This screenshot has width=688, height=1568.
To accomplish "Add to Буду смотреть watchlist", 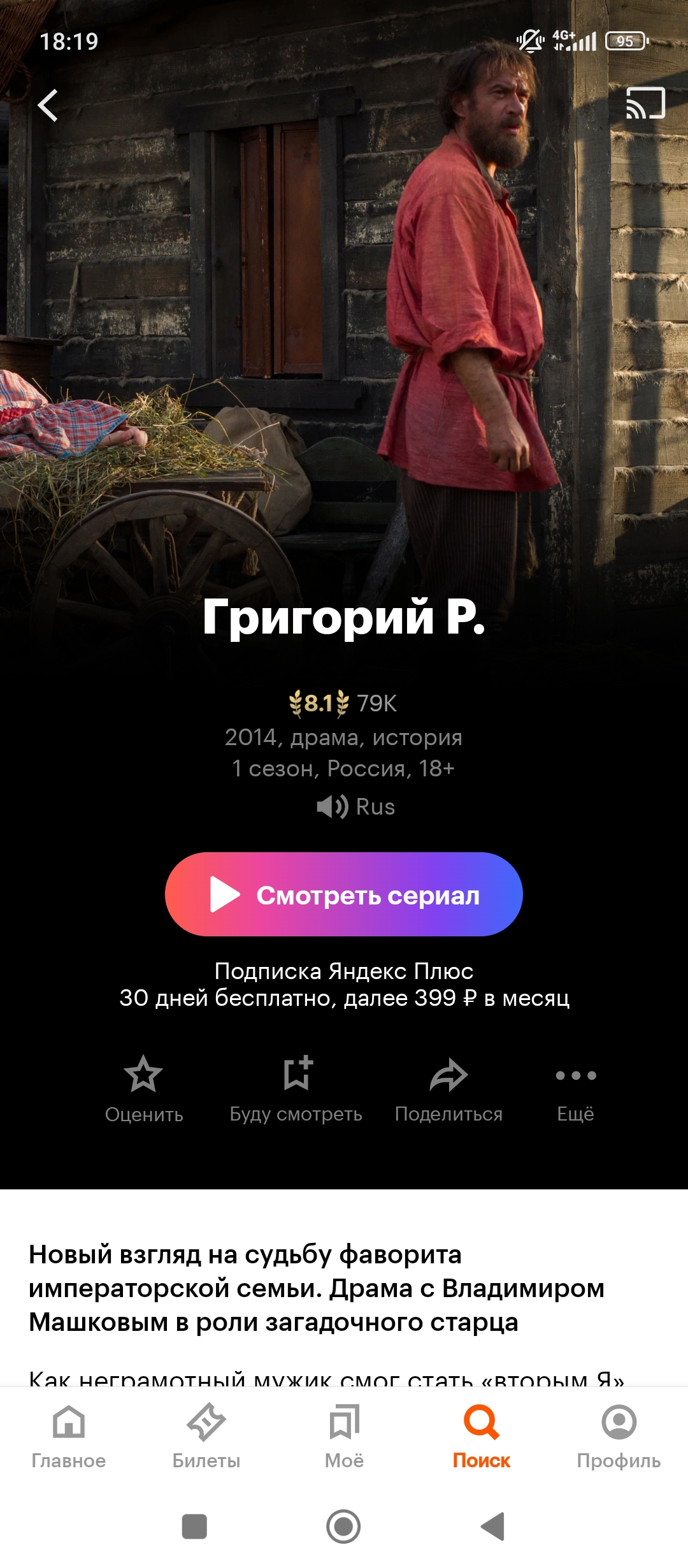I will coord(296,1089).
